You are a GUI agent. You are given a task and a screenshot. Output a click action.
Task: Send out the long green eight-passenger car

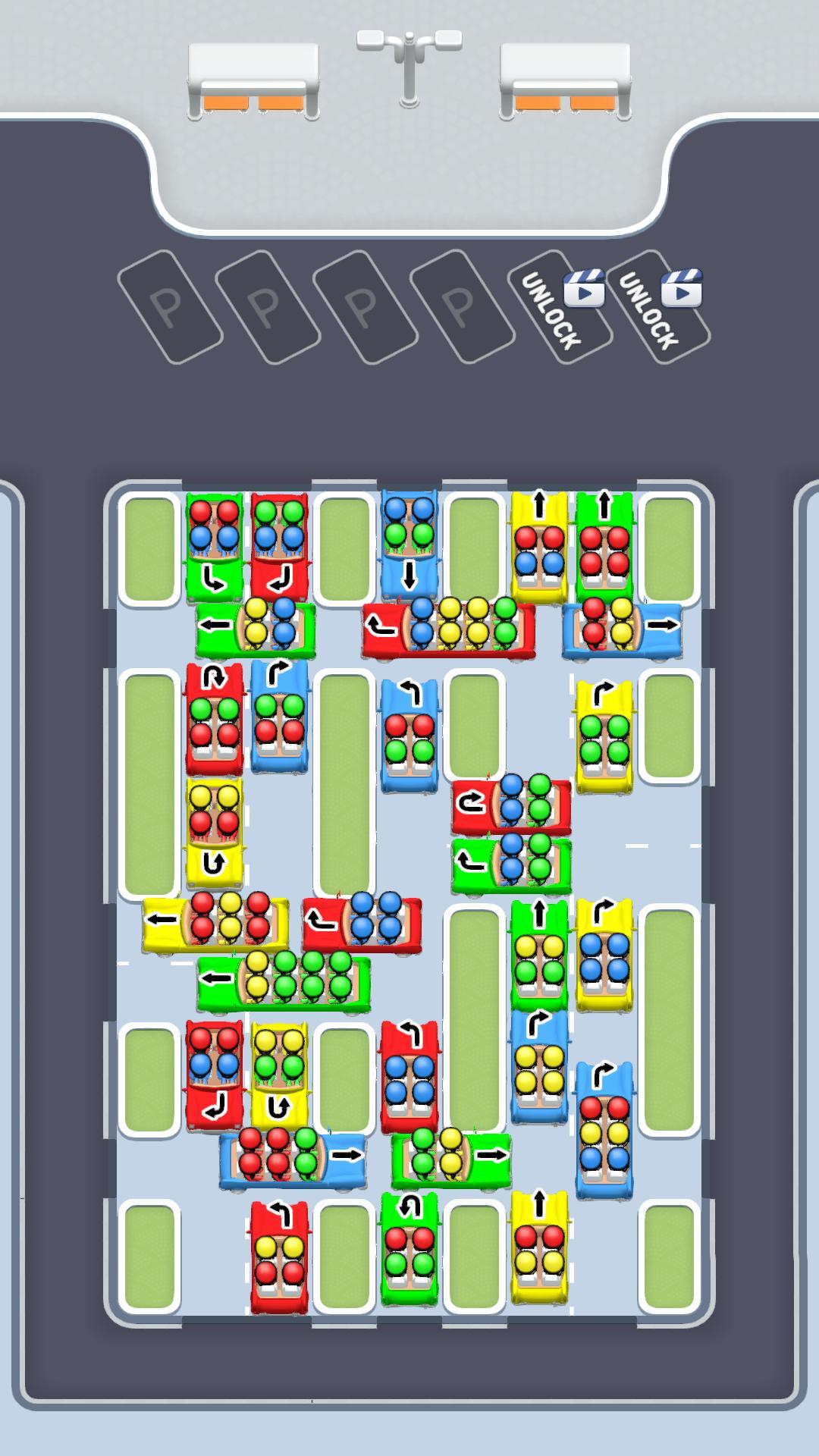[x=284, y=980]
